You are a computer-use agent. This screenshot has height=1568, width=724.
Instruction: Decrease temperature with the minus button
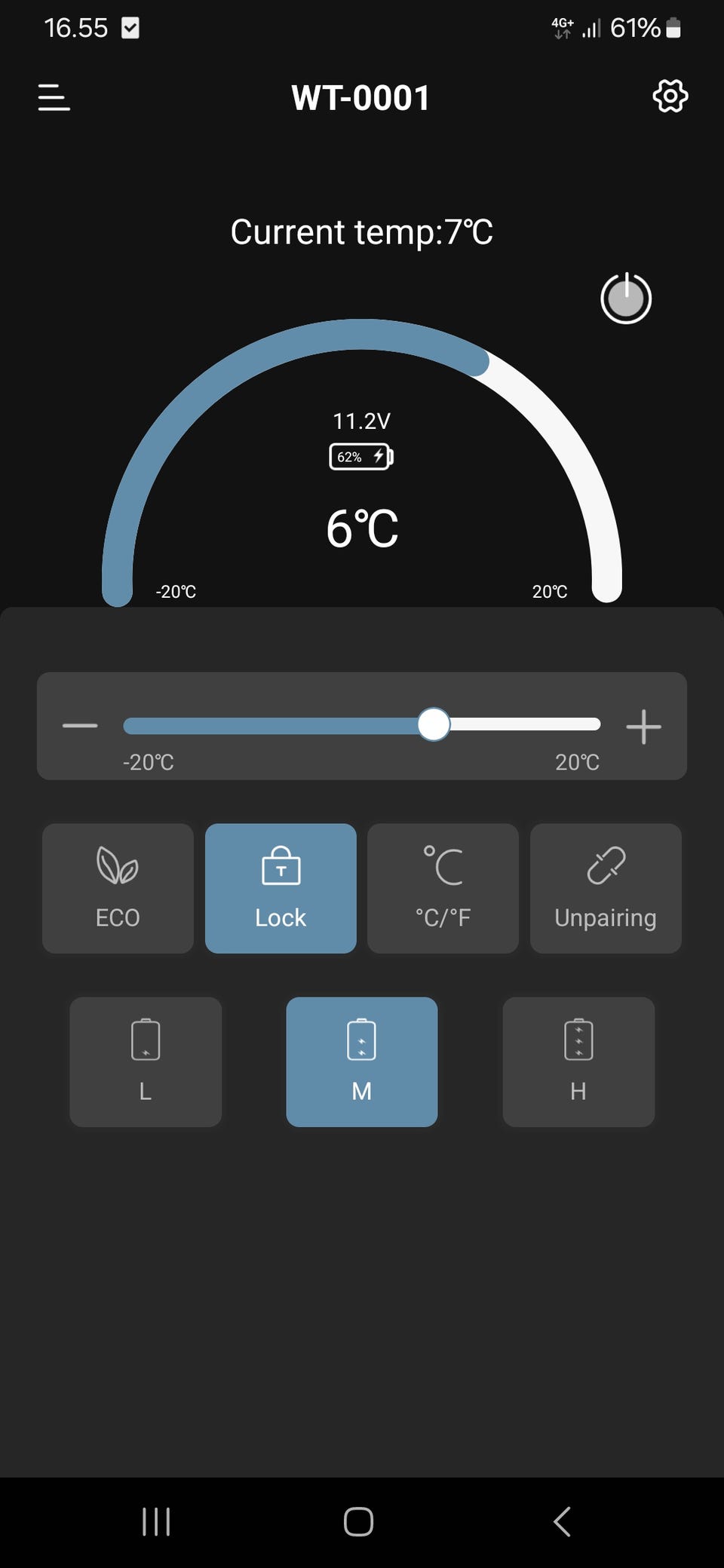coord(80,726)
